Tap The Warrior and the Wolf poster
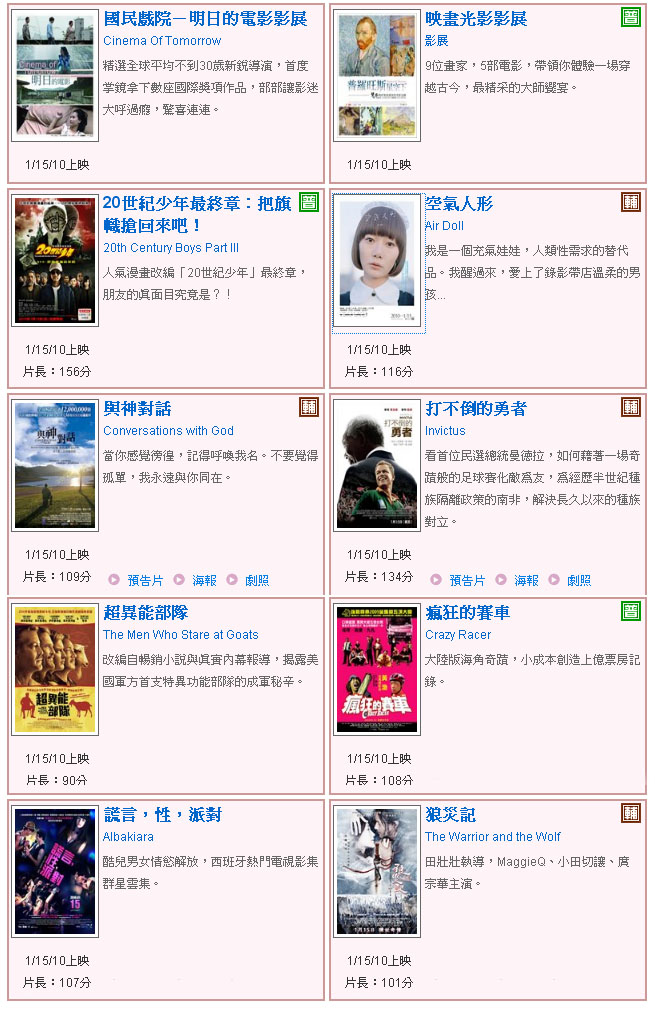 coord(377,872)
